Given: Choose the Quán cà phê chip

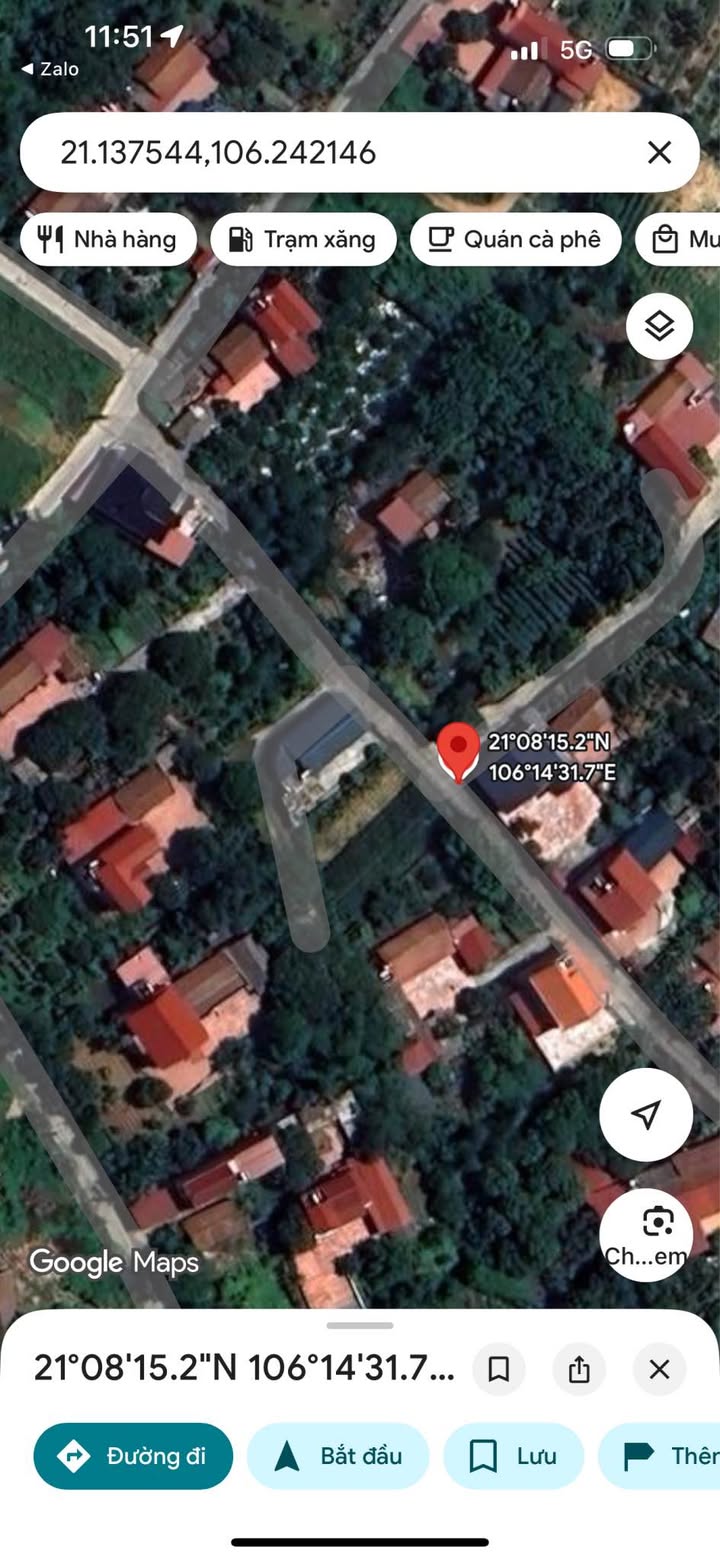Looking at the screenshot, I should (x=515, y=239).
